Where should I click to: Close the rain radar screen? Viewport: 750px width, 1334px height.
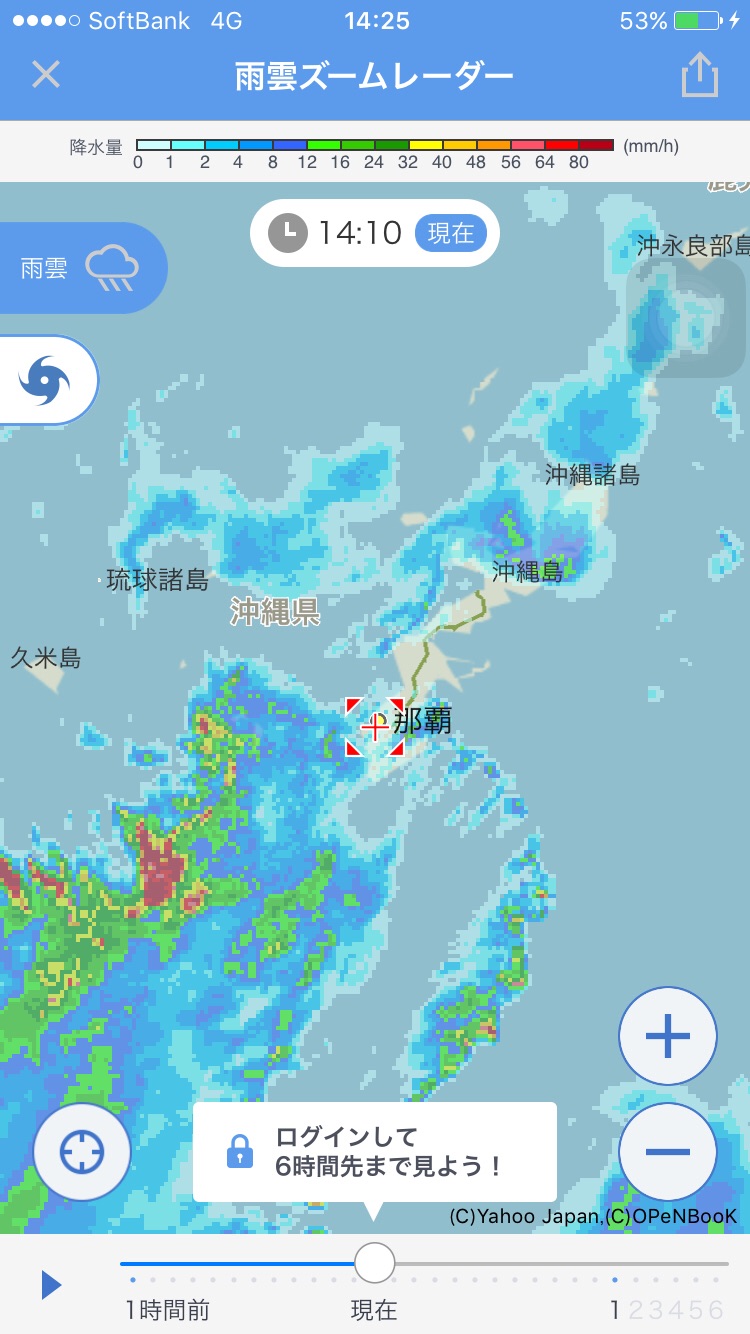46,75
